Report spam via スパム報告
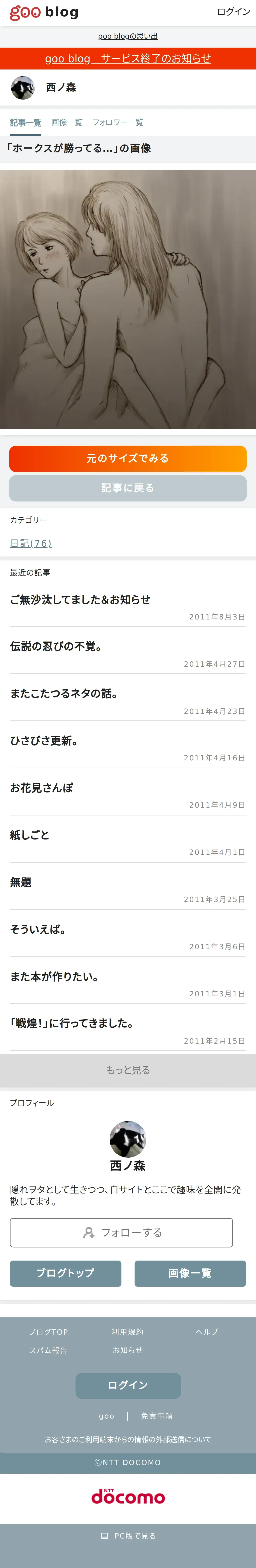This screenshot has width=256, height=1568. point(48,1350)
